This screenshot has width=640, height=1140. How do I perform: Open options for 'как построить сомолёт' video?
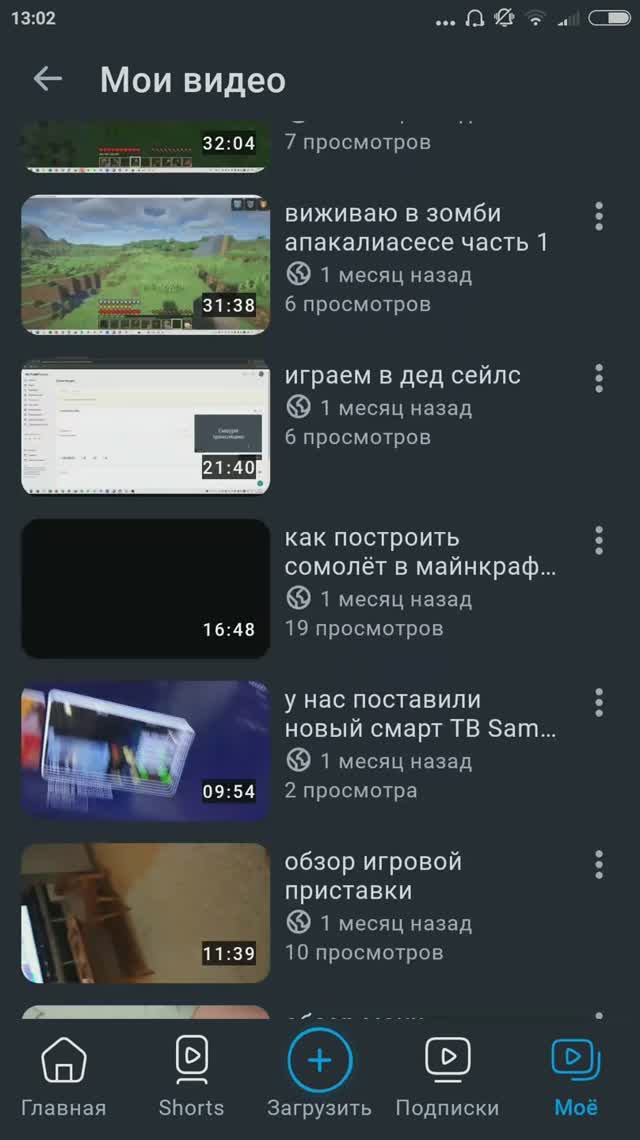pyautogui.click(x=599, y=540)
